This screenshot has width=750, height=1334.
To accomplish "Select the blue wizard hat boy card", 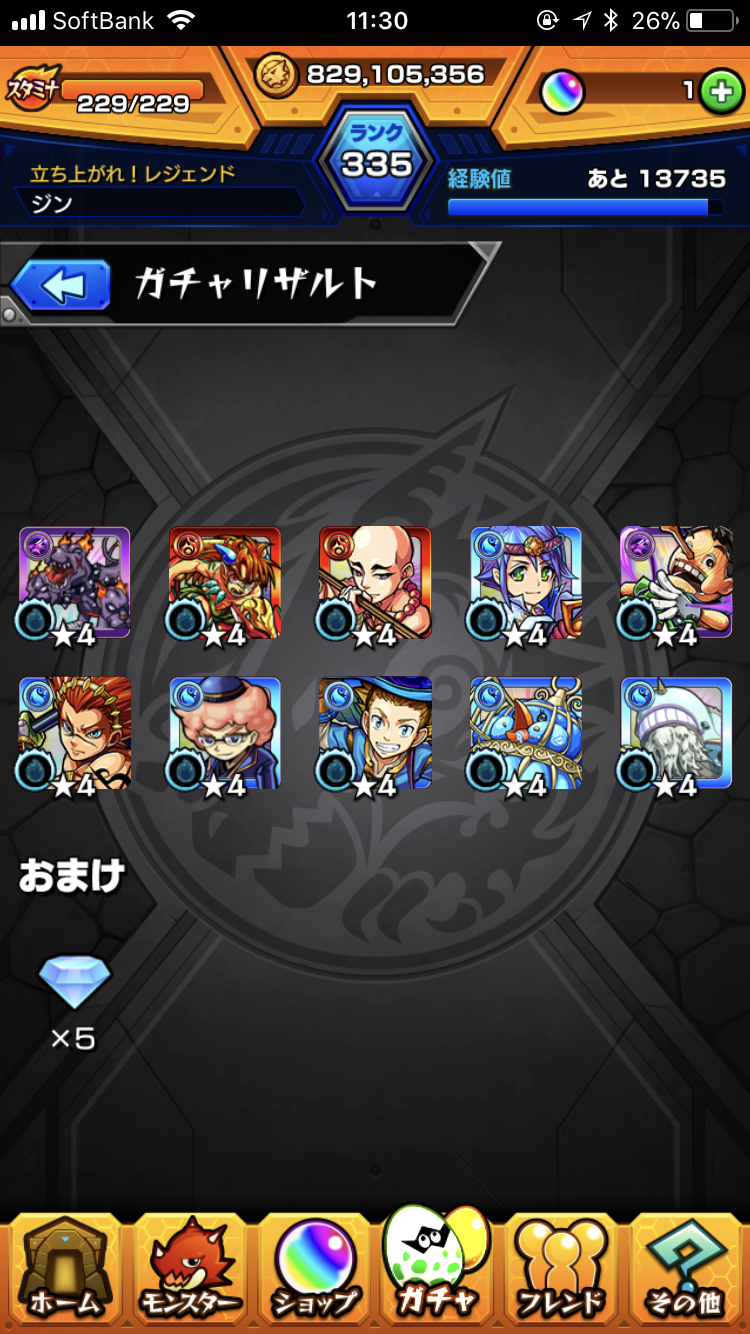I will tap(375, 733).
